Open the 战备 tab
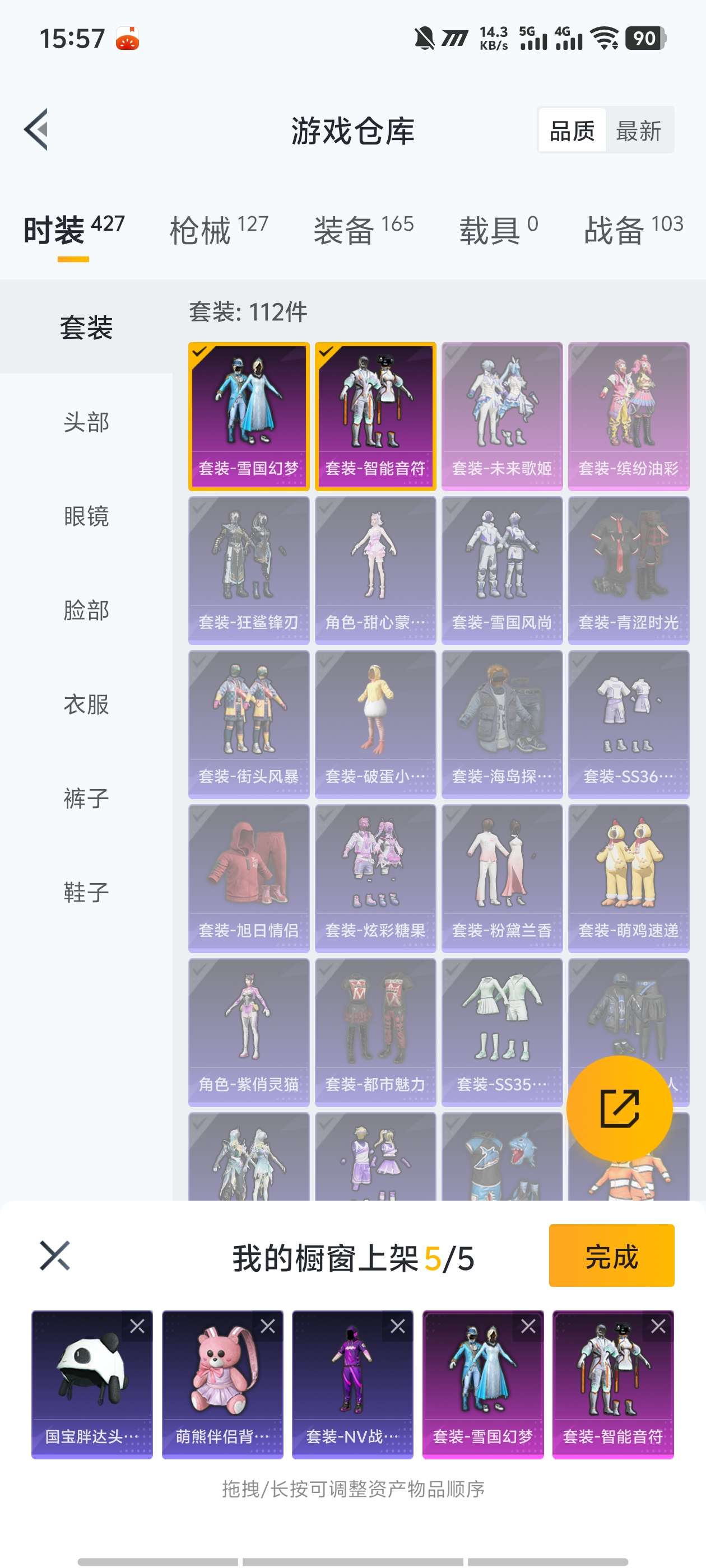Viewport: 706px width, 1568px height. click(x=633, y=231)
